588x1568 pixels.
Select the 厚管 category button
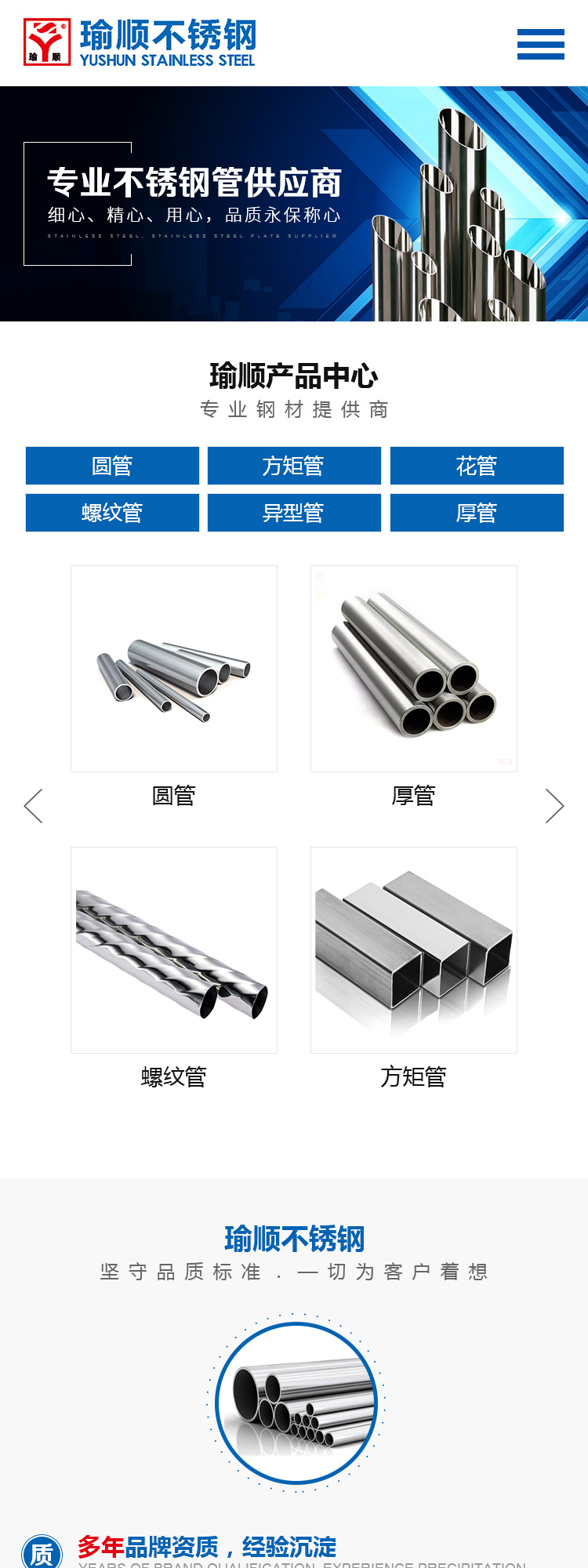(x=477, y=513)
